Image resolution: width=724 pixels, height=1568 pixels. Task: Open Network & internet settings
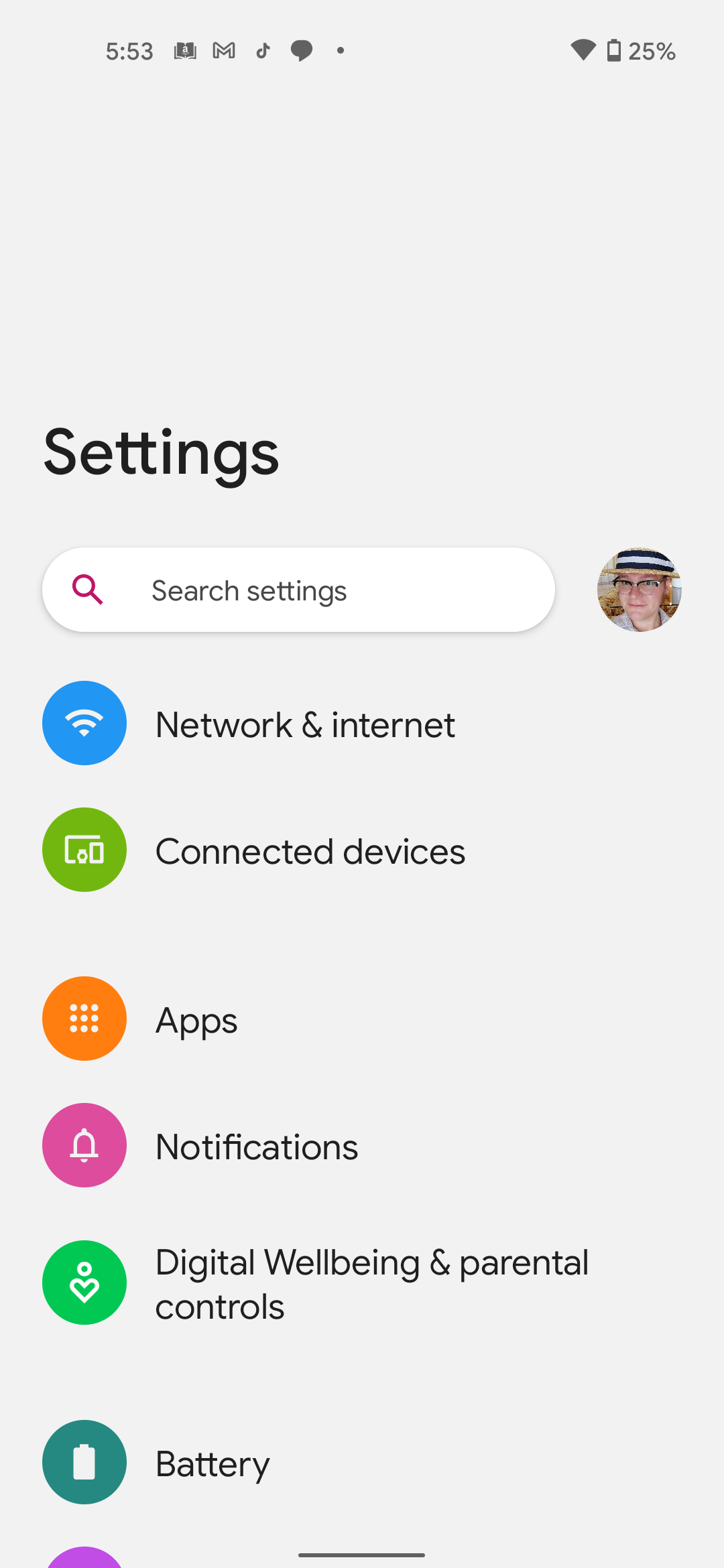click(x=304, y=724)
